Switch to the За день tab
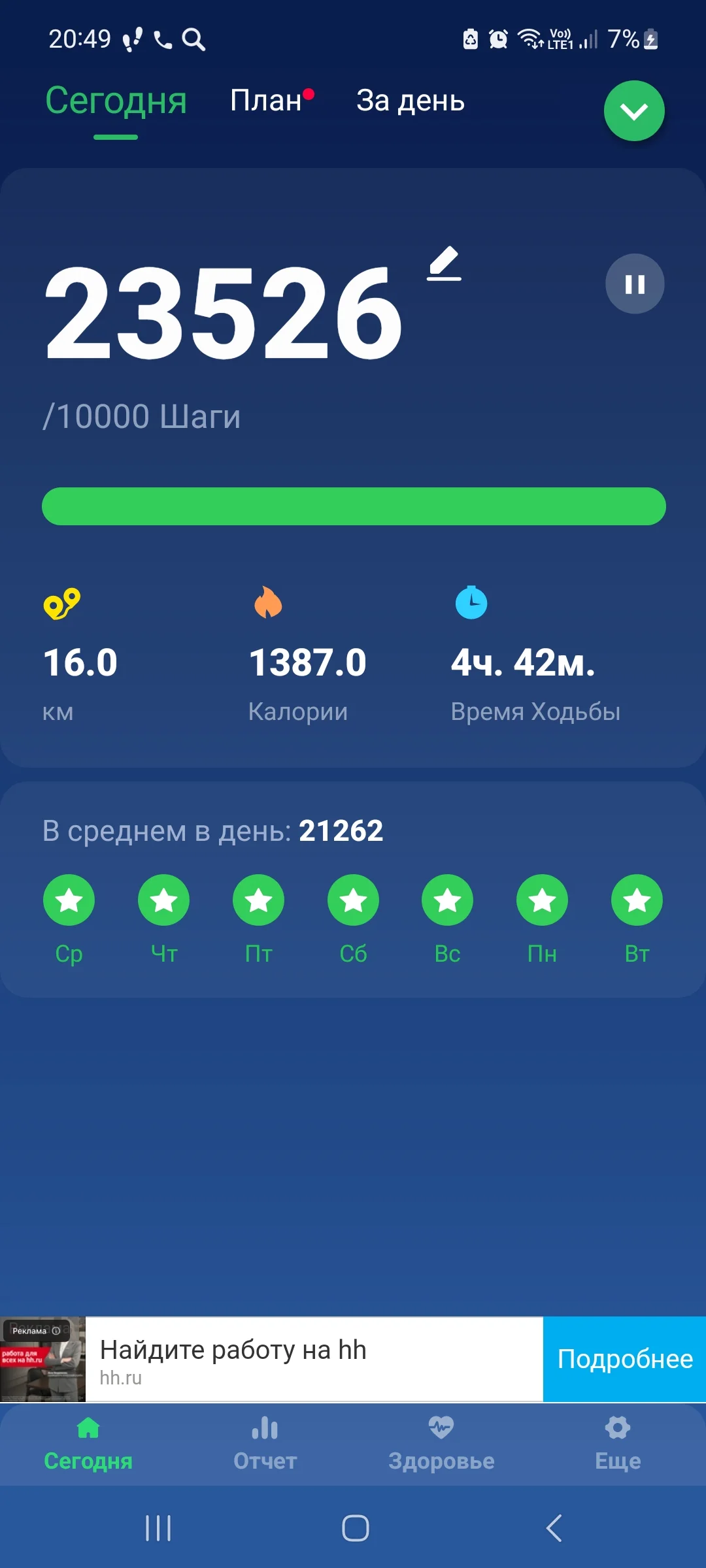 (x=409, y=101)
